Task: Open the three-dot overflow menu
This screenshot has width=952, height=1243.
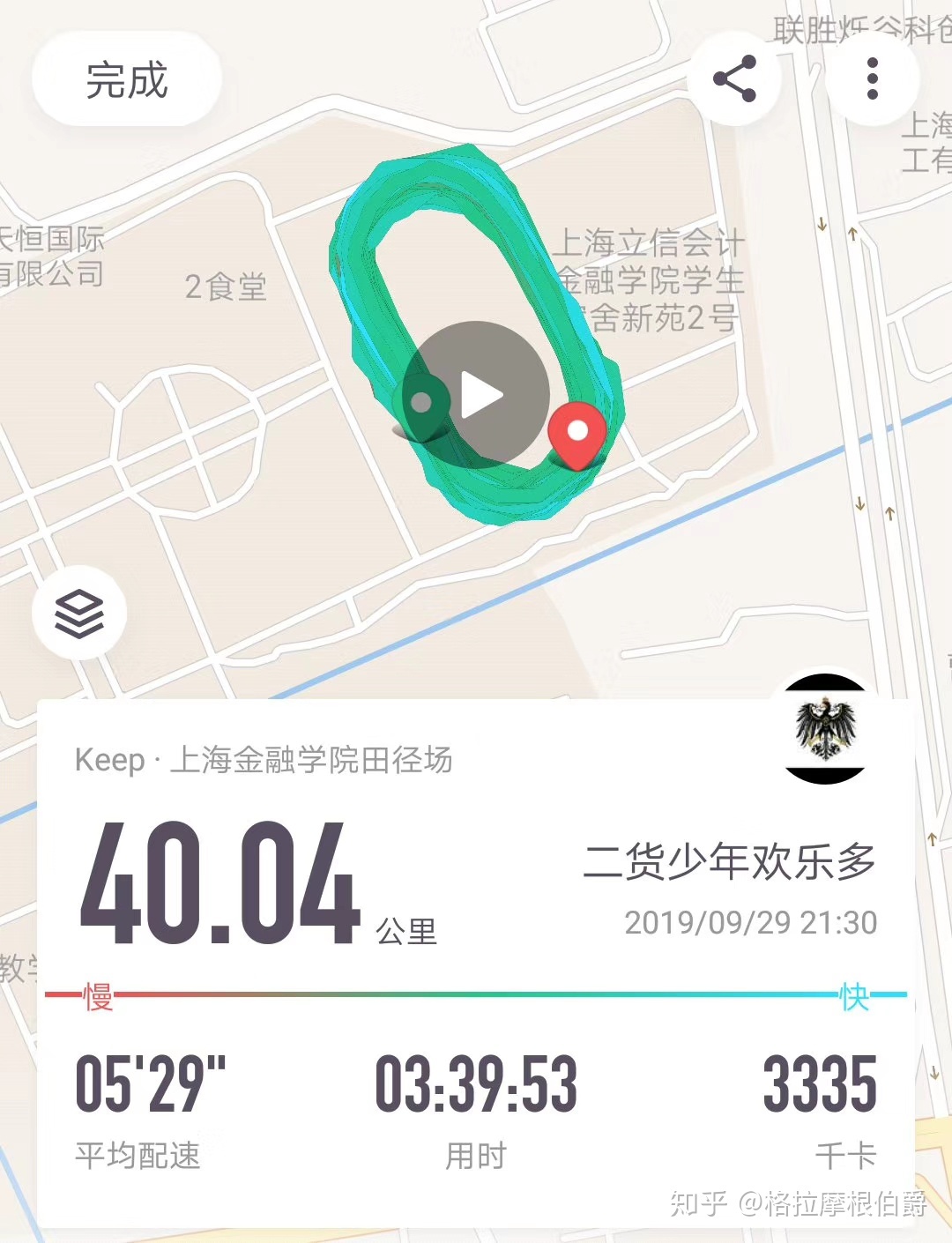Action: tap(872, 78)
